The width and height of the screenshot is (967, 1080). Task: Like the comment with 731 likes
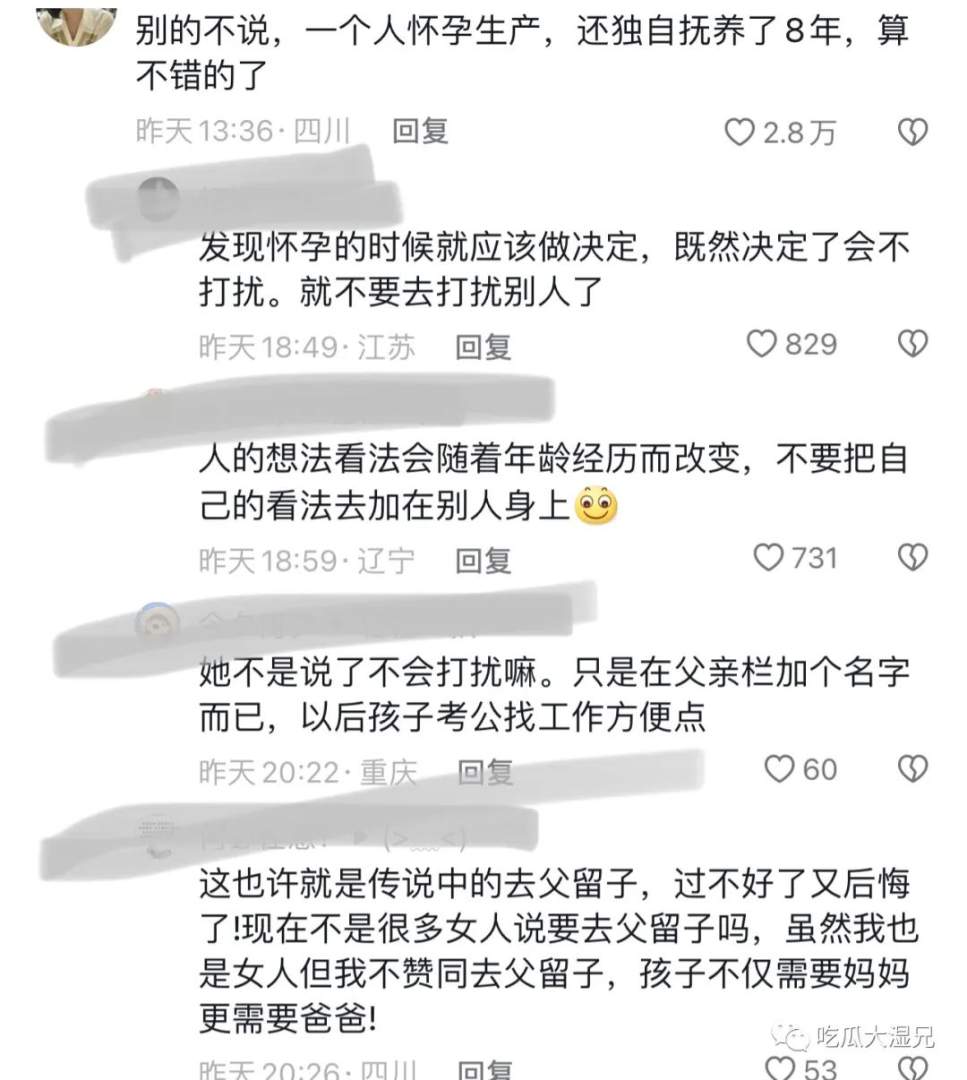coord(768,558)
